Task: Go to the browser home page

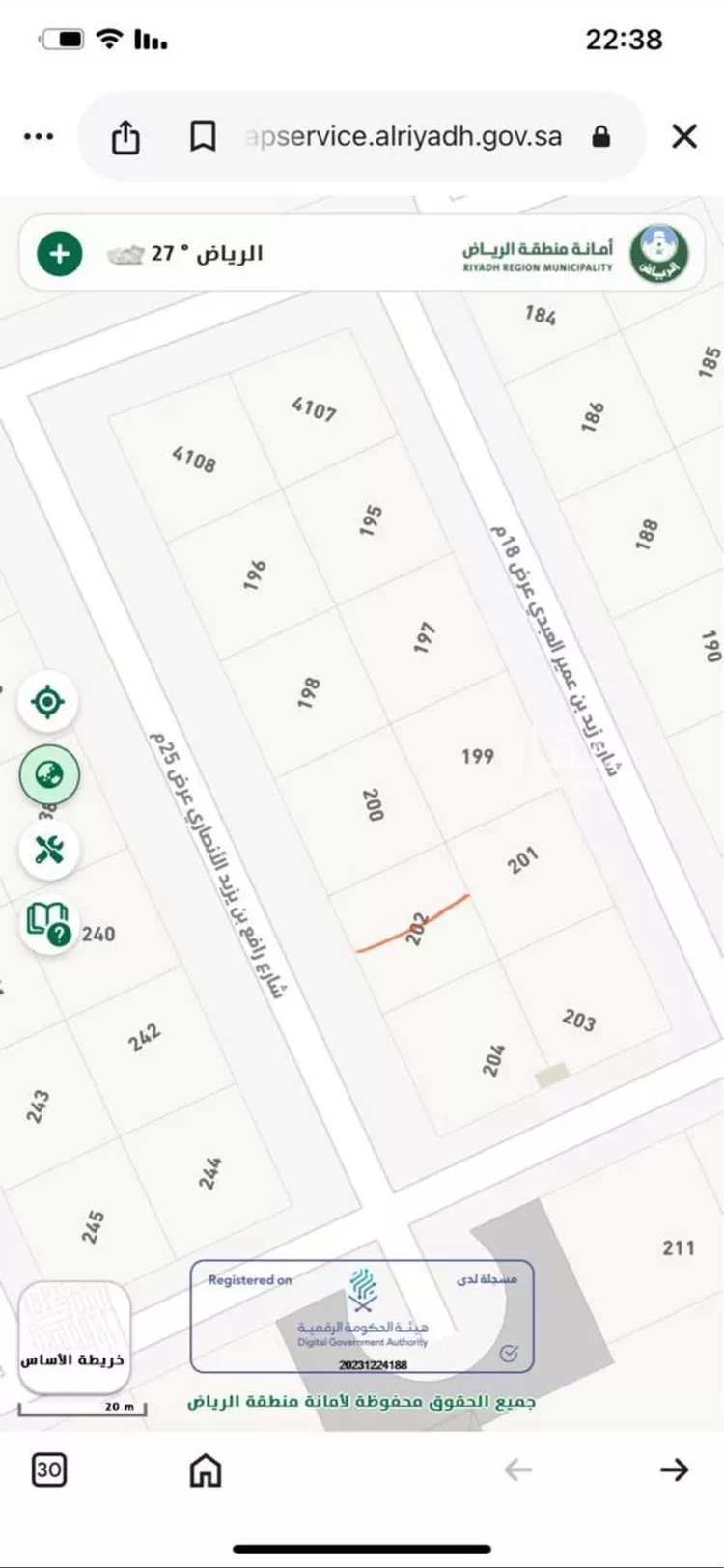Action: point(205,1470)
